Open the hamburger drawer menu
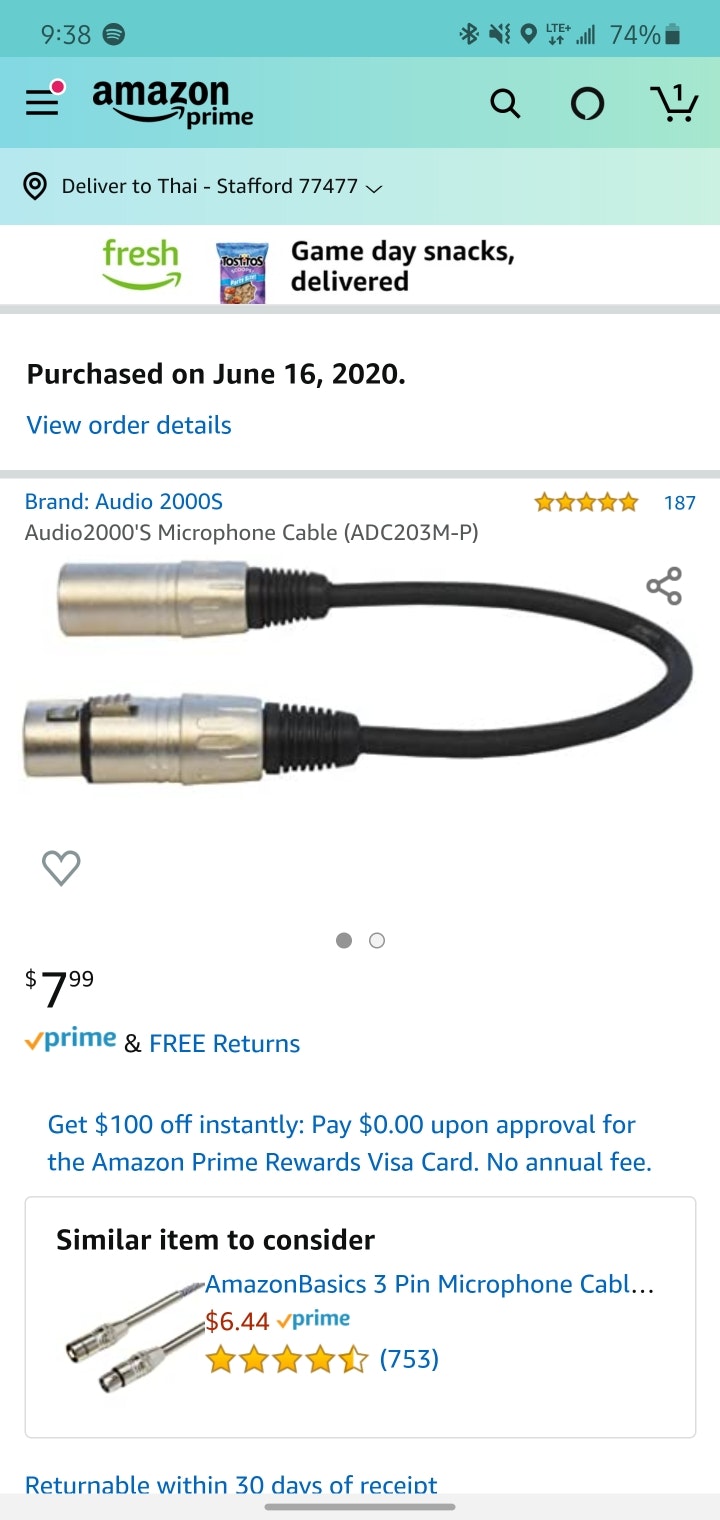720x1520 pixels. (42, 102)
